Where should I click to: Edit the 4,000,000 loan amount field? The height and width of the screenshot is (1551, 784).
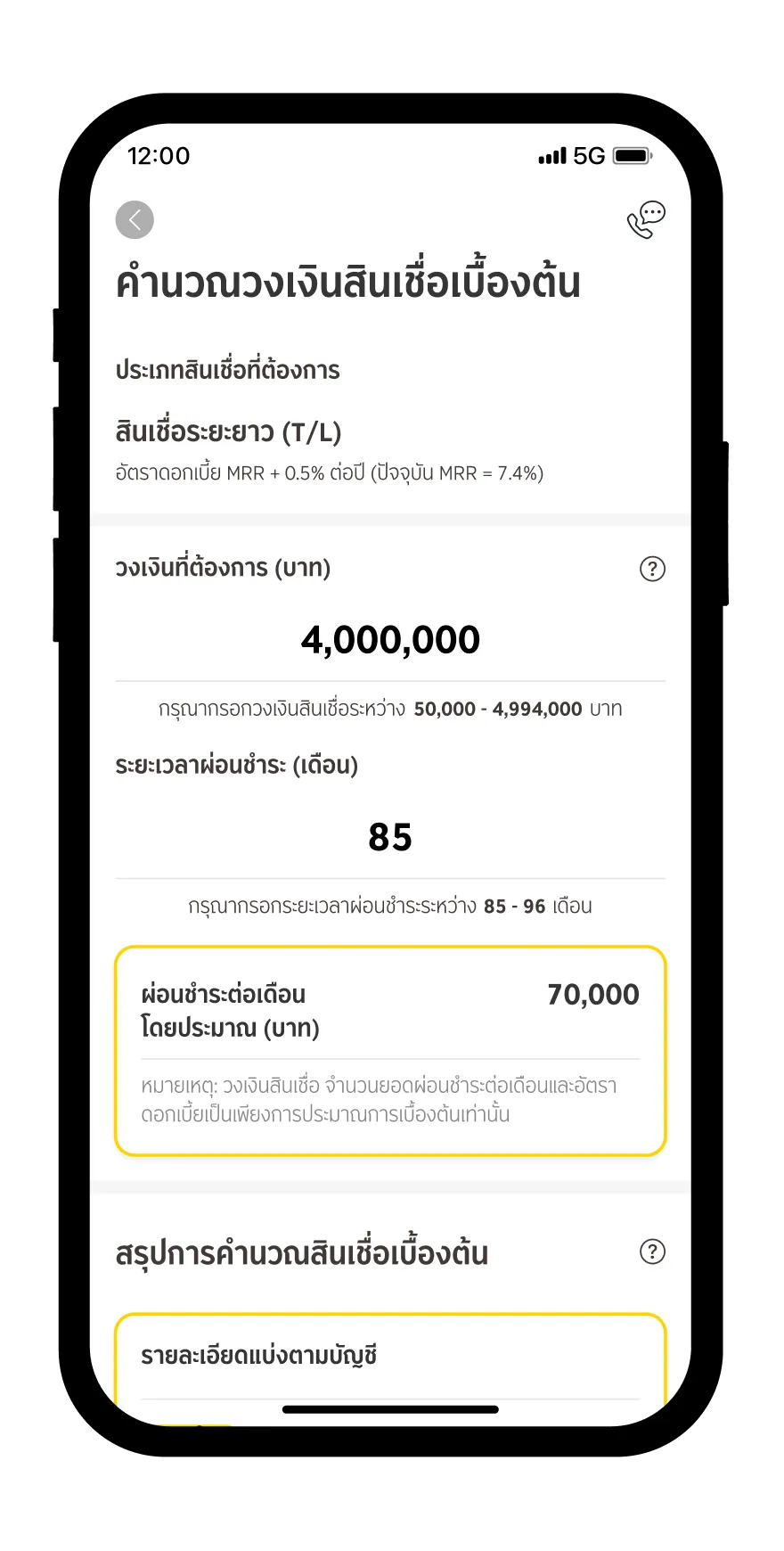pos(390,640)
